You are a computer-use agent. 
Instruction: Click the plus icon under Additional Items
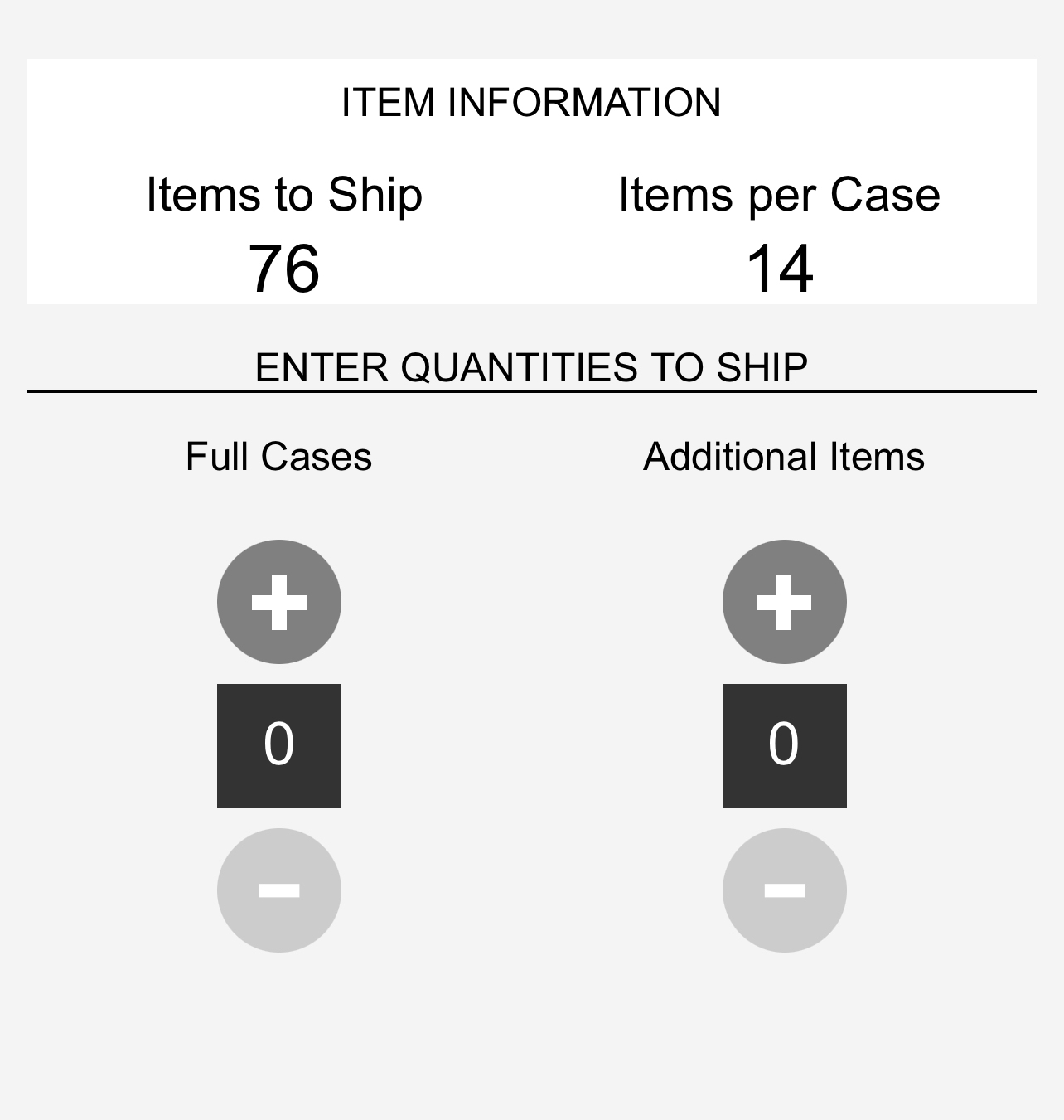click(x=784, y=602)
